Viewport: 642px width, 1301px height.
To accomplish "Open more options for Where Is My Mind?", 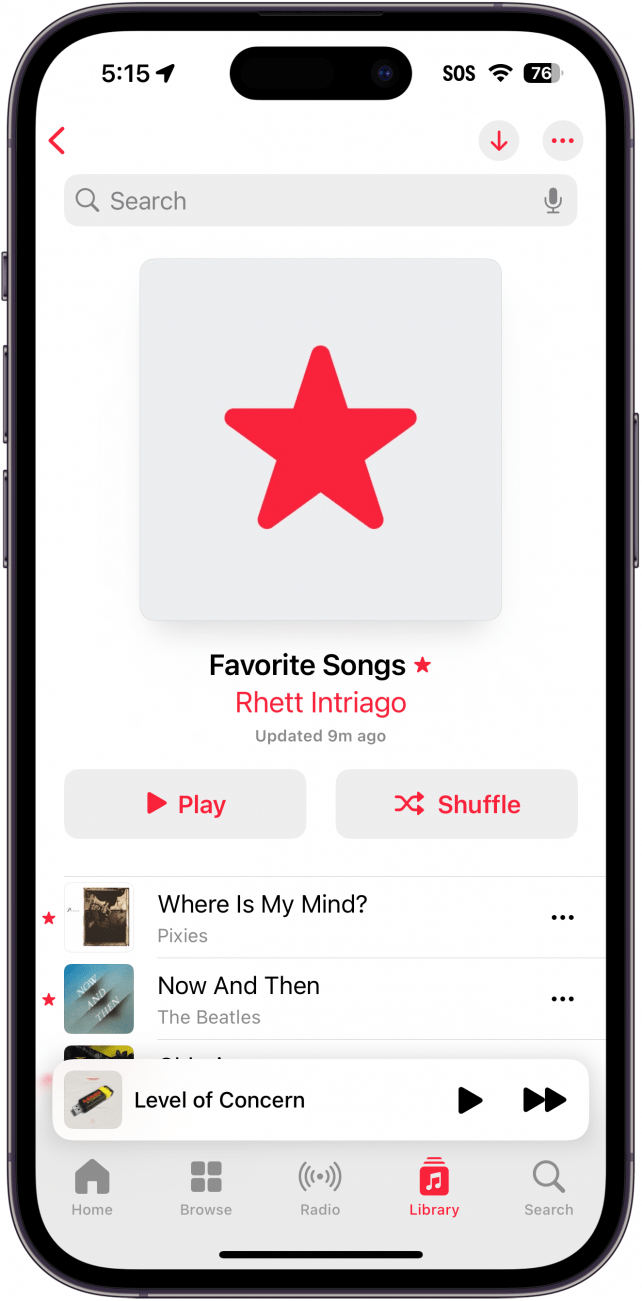I will click(x=563, y=918).
